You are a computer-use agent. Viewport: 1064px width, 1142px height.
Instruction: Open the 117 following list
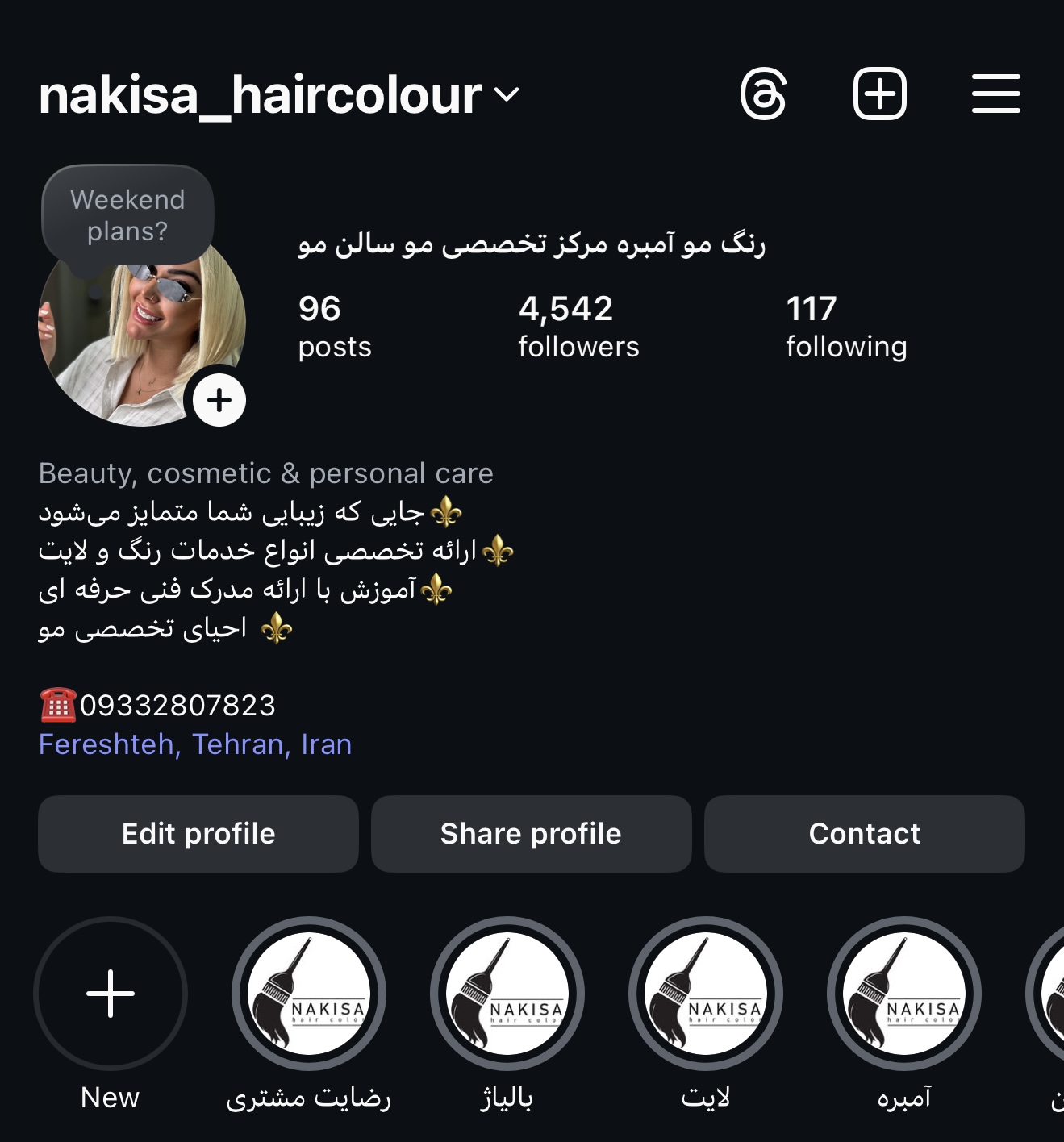[x=846, y=326]
